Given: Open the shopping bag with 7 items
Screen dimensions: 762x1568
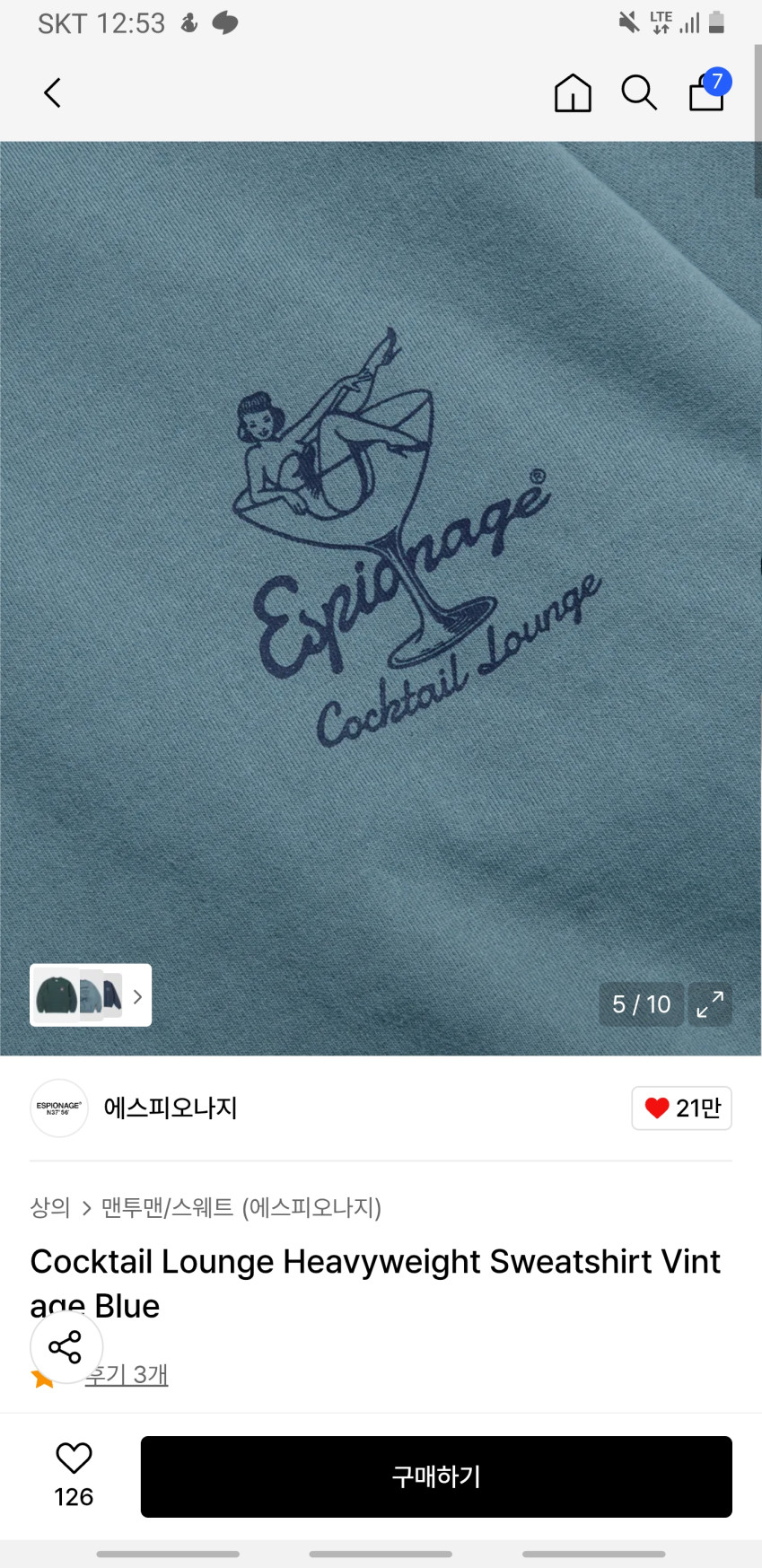Looking at the screenshot, I should click(x=709, y=90).
